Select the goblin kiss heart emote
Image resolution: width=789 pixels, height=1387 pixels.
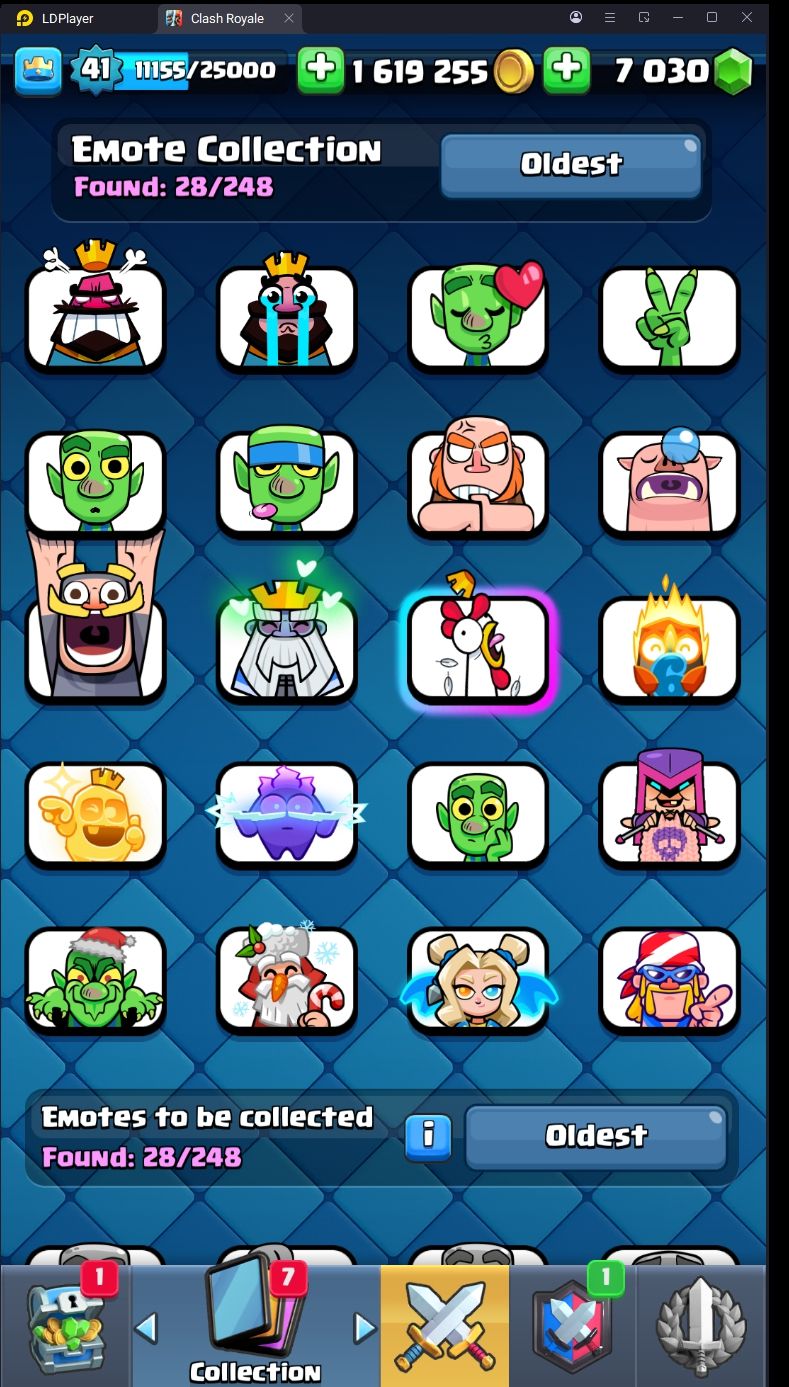coord(478,316)
